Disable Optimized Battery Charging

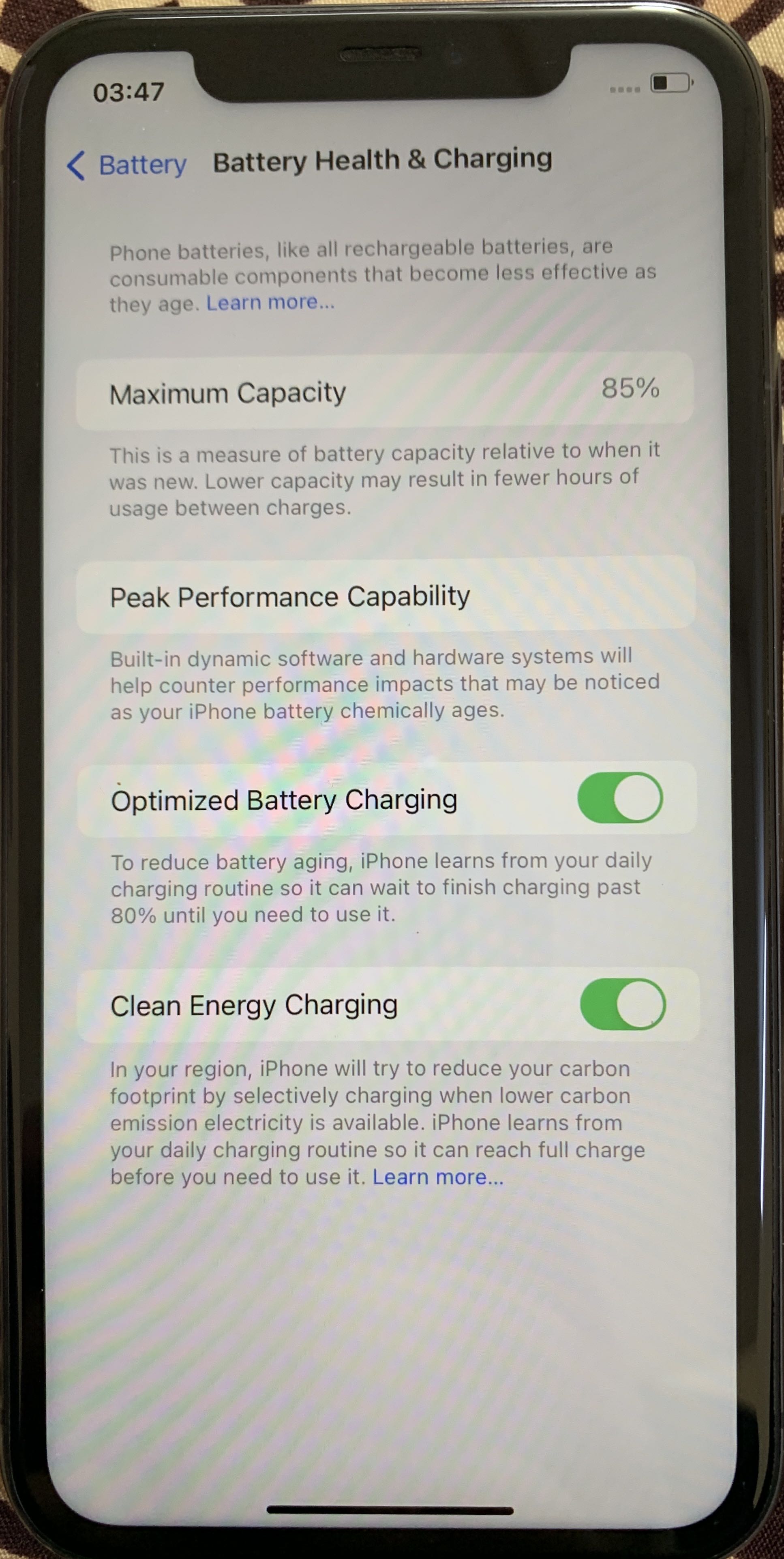point(619,798)
